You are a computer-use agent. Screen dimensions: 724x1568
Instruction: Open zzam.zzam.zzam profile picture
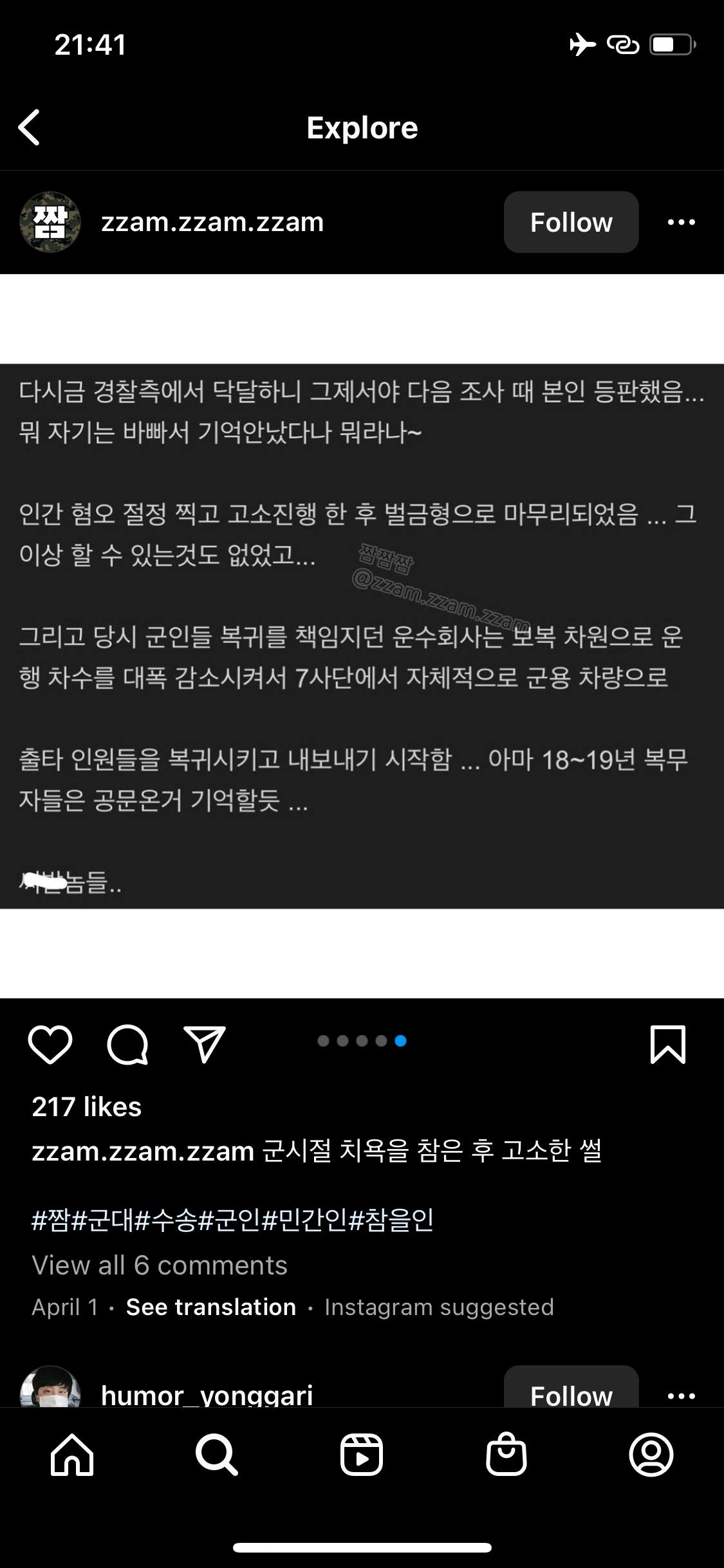[x=50, y=222]
